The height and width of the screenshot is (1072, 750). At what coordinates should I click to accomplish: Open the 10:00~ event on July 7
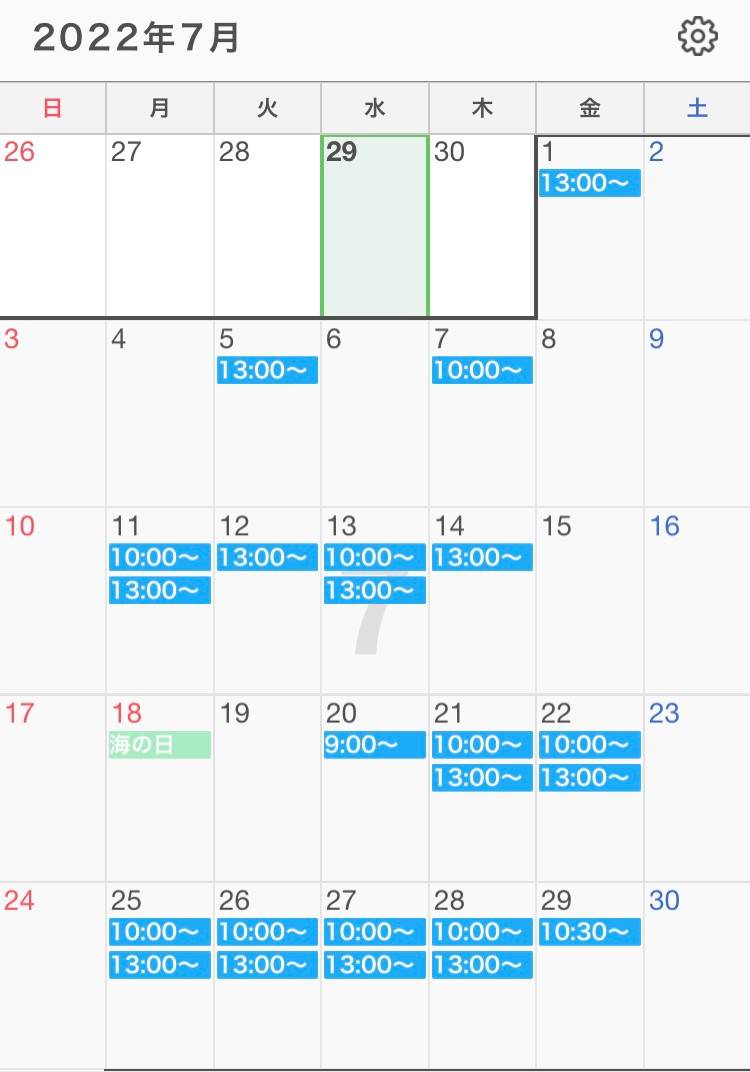coord(482,371)
